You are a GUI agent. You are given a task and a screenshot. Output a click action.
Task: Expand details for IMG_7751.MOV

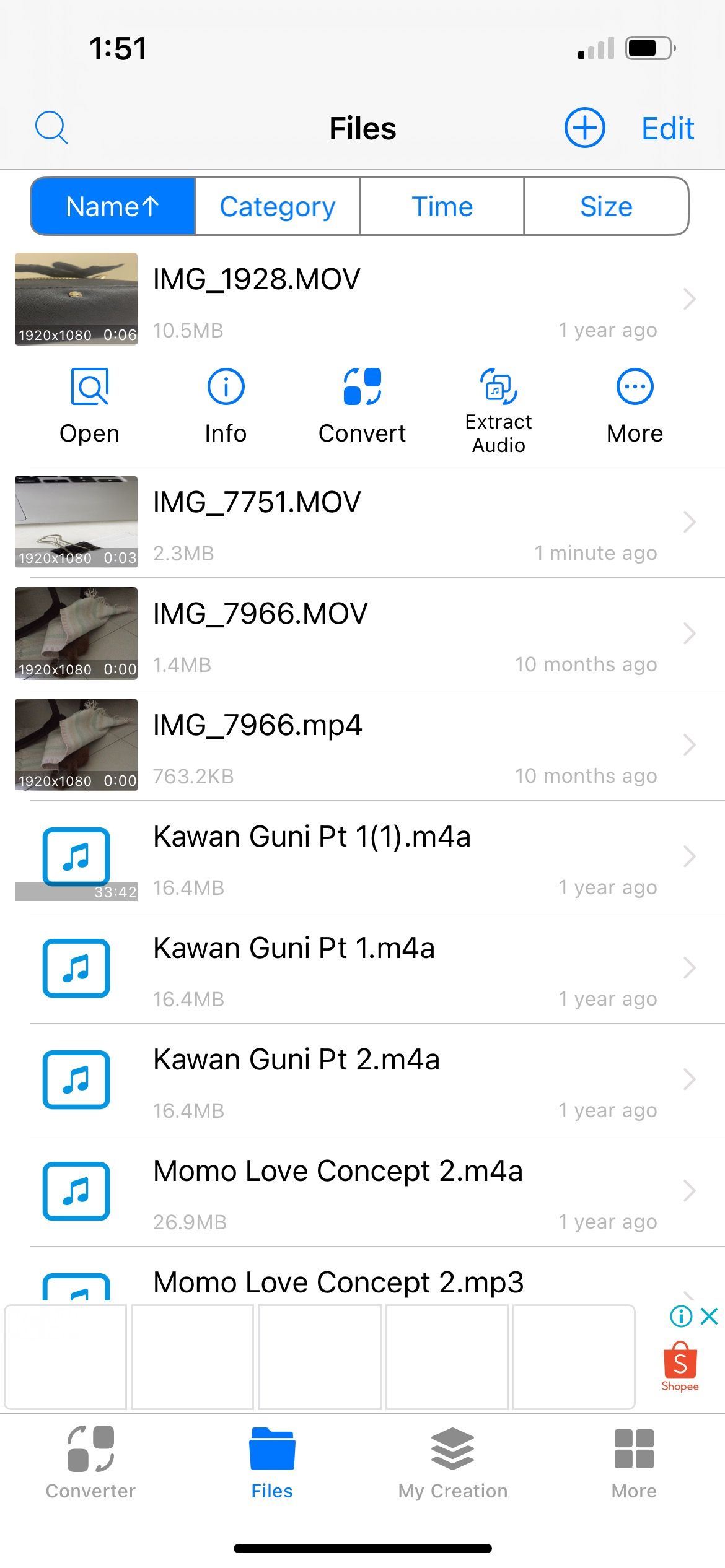pyautogui.click(x=690, y=522)
